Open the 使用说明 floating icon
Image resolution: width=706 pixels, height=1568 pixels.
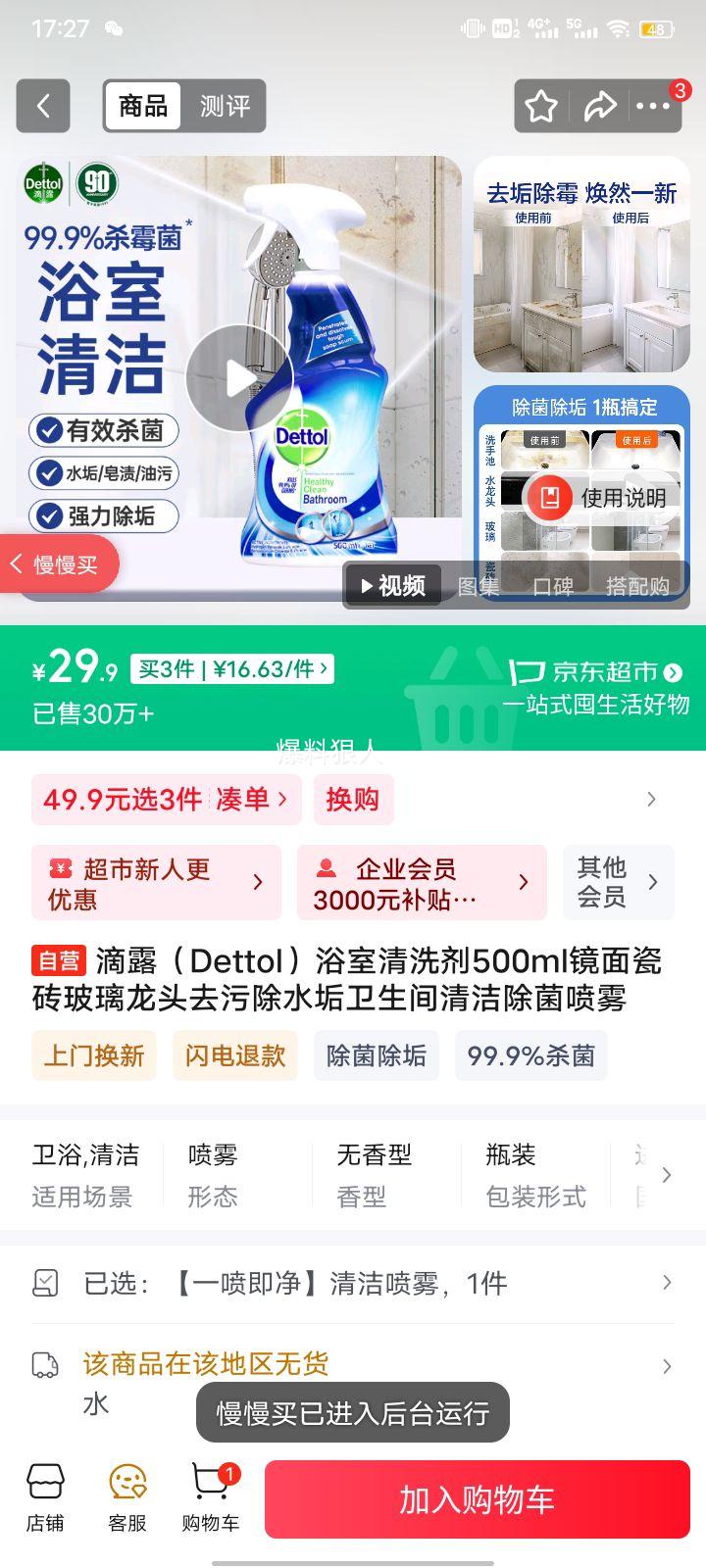(549, 497)
